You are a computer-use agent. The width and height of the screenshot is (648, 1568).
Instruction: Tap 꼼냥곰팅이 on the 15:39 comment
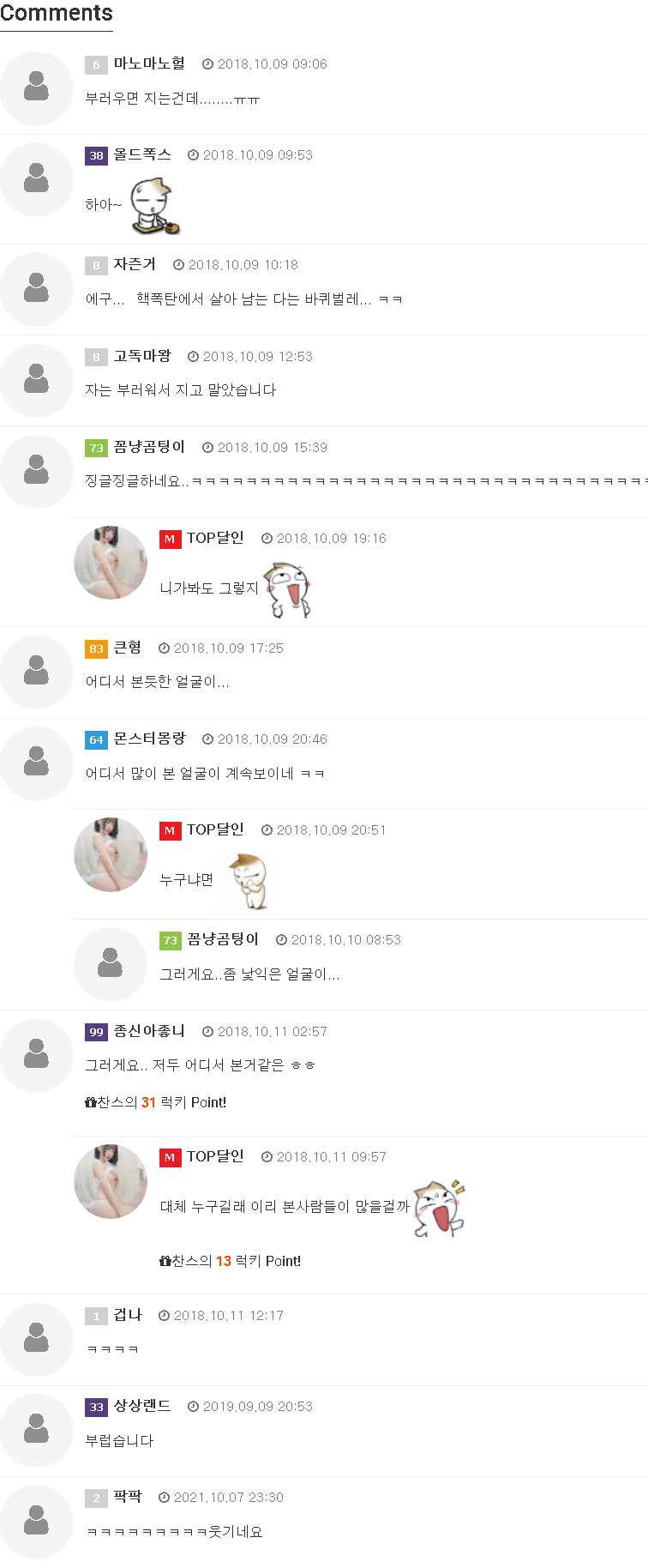(x=149, y=447)
